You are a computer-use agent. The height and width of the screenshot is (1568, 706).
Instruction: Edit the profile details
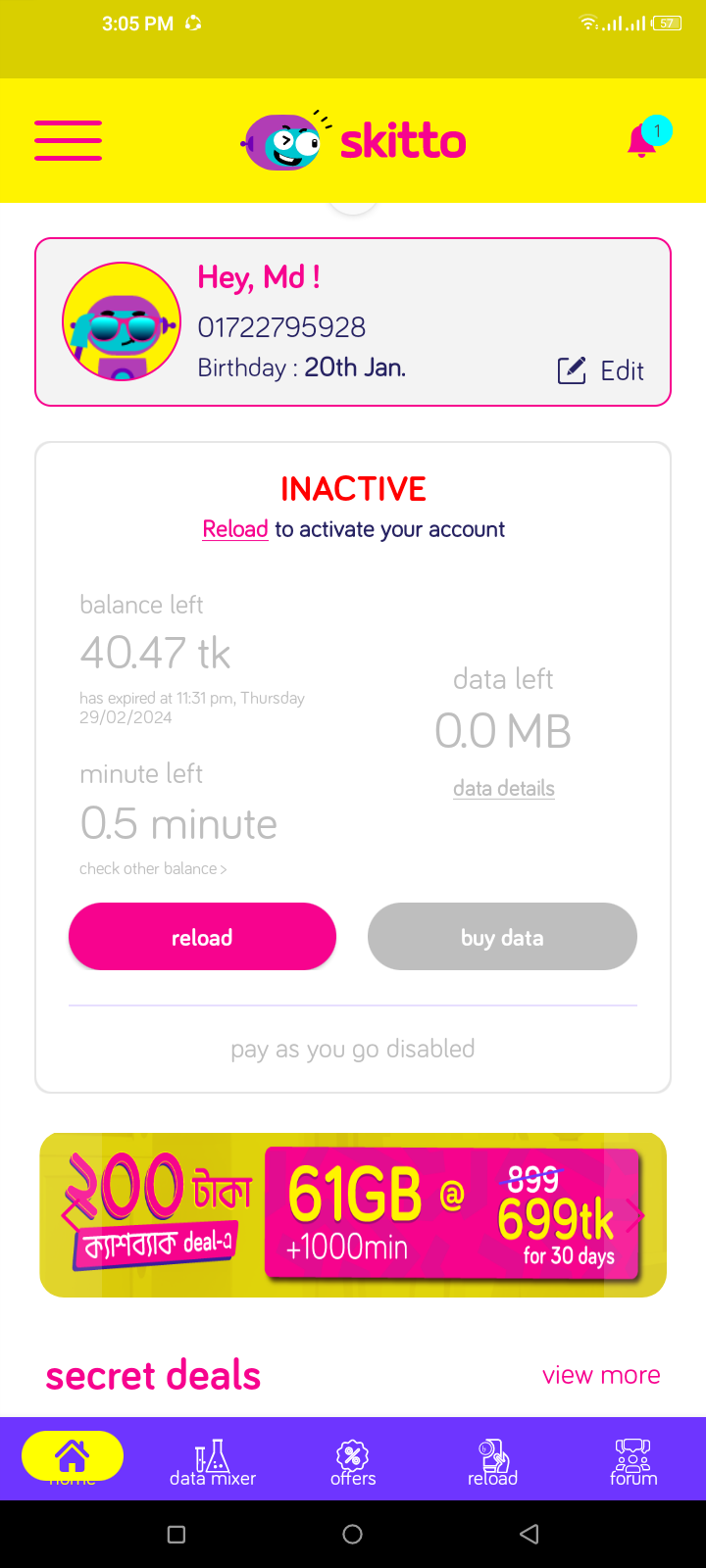[600, 370]
